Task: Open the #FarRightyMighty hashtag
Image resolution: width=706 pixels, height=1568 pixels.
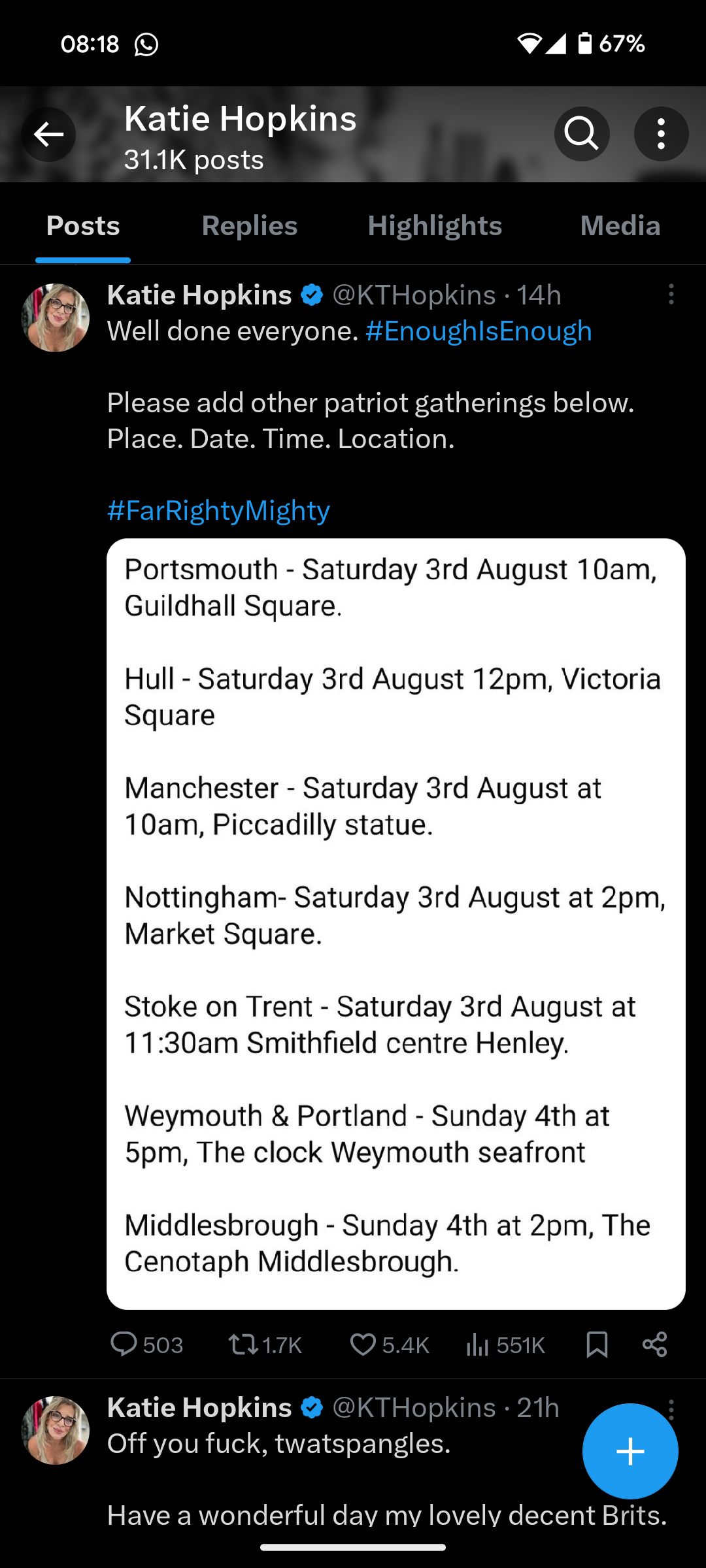Action: 218,510
